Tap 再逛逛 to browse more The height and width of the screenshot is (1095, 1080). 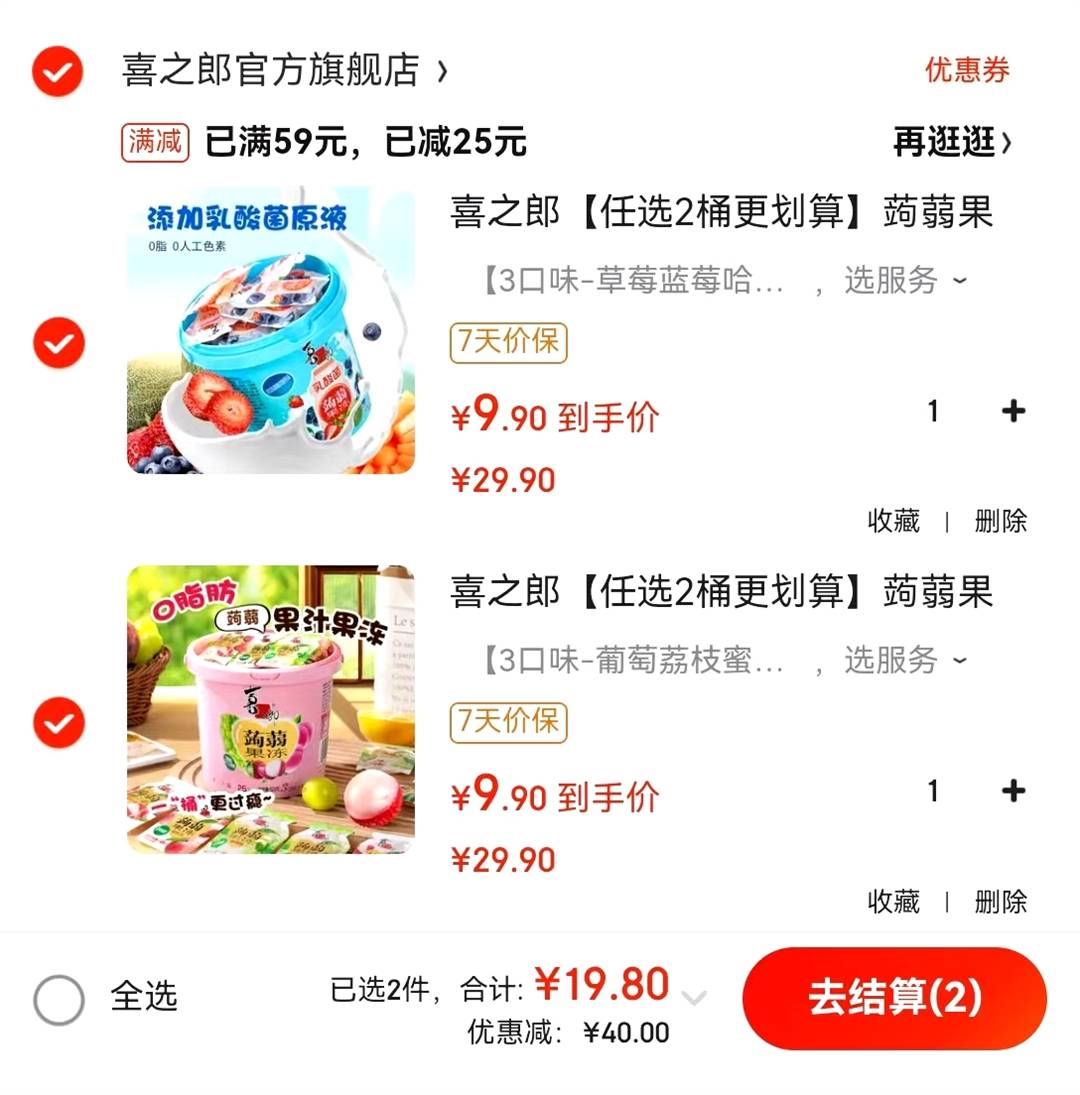coord(952,143)
